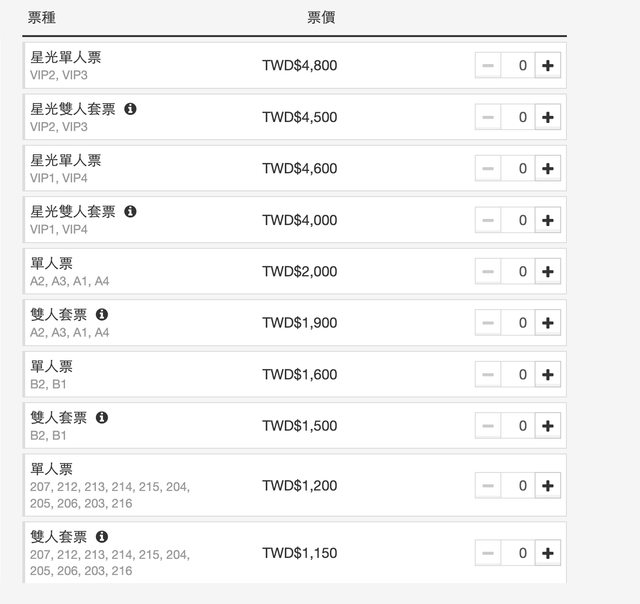Image resolution: width=640 pixels, height=604 pixels.
Task: Add one TWD$1,900 雙人套票 ticket
Action: tap(547, 323)
